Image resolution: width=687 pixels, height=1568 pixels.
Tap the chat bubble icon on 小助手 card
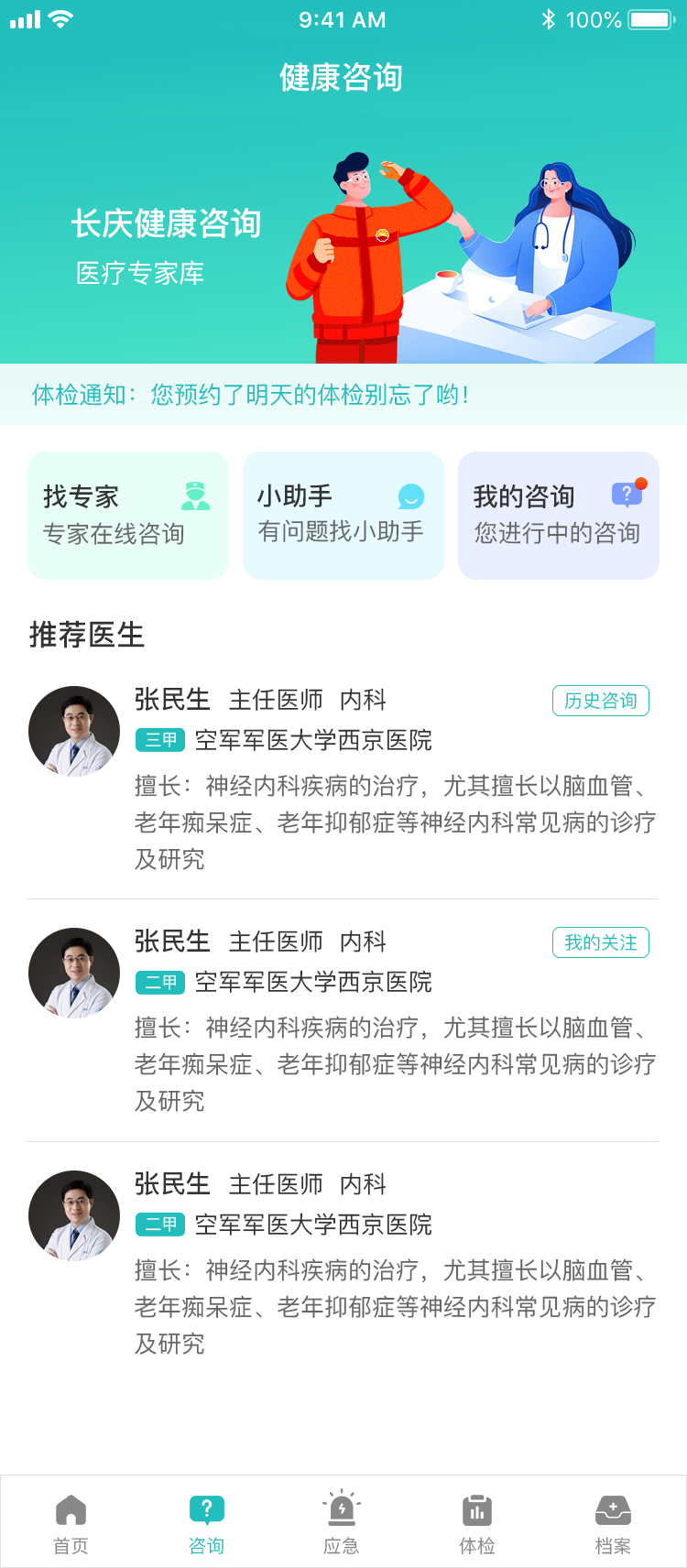click(412, 495)
